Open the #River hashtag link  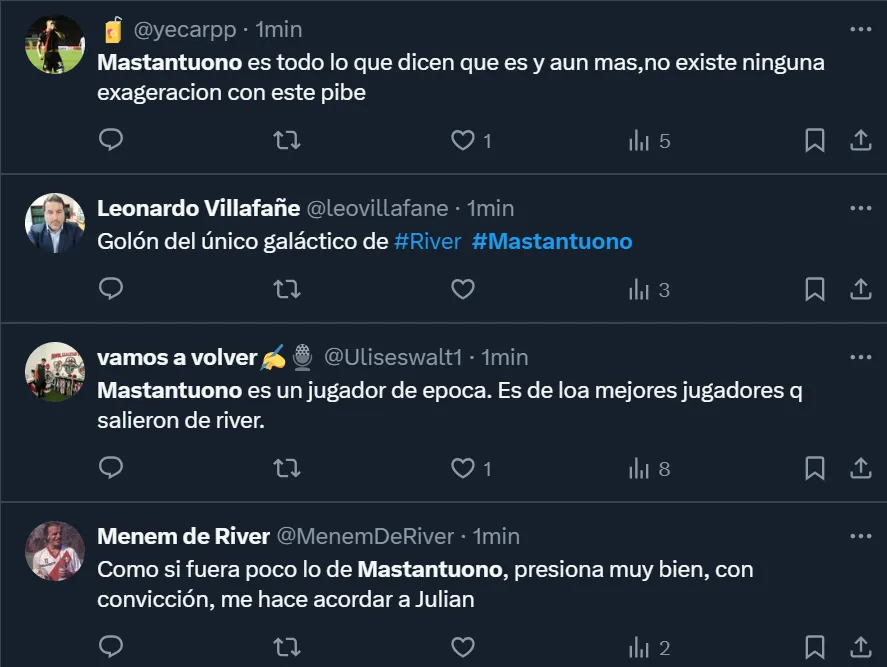click(427, 242)
